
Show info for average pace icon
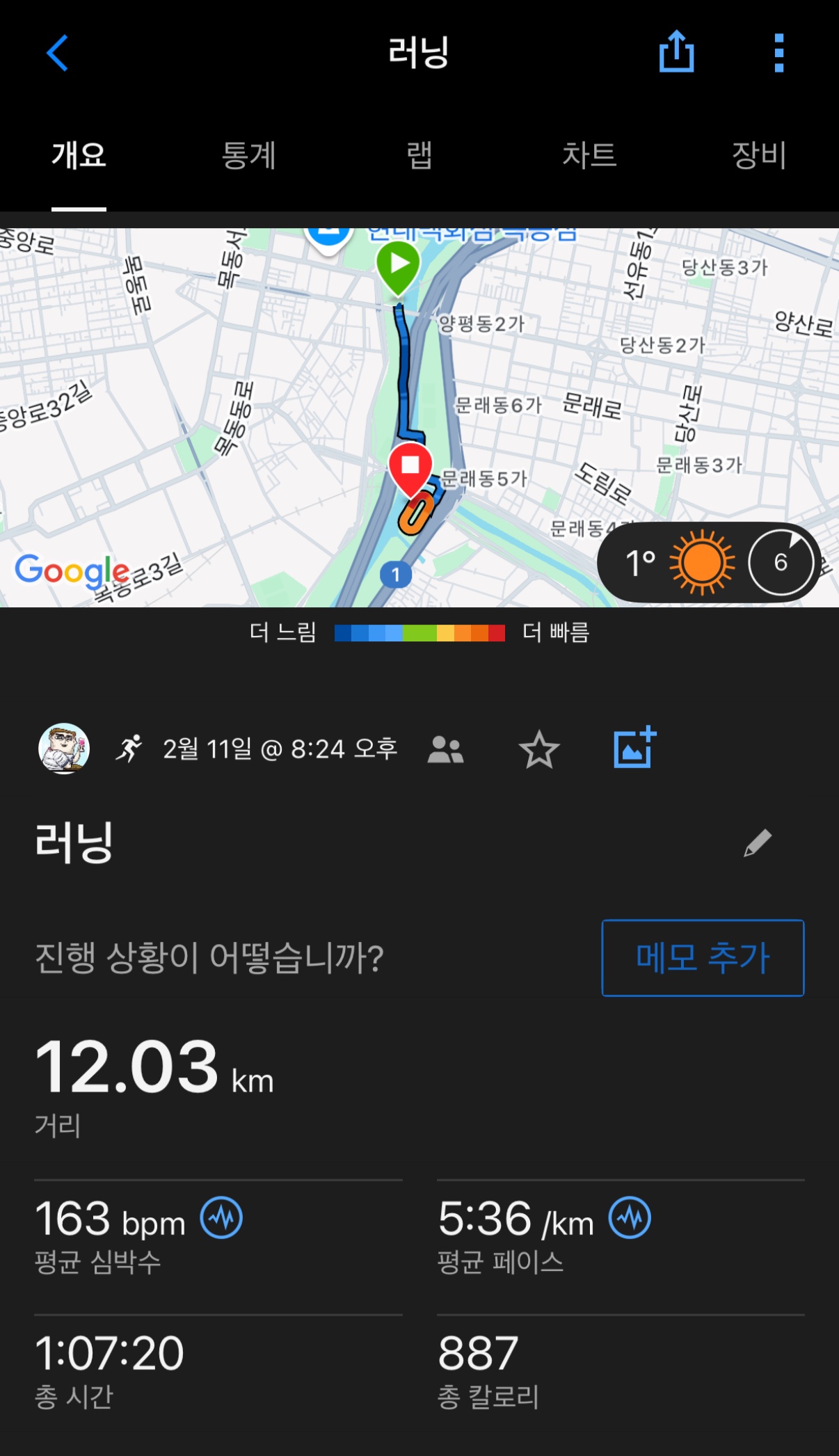[630, 1218]
